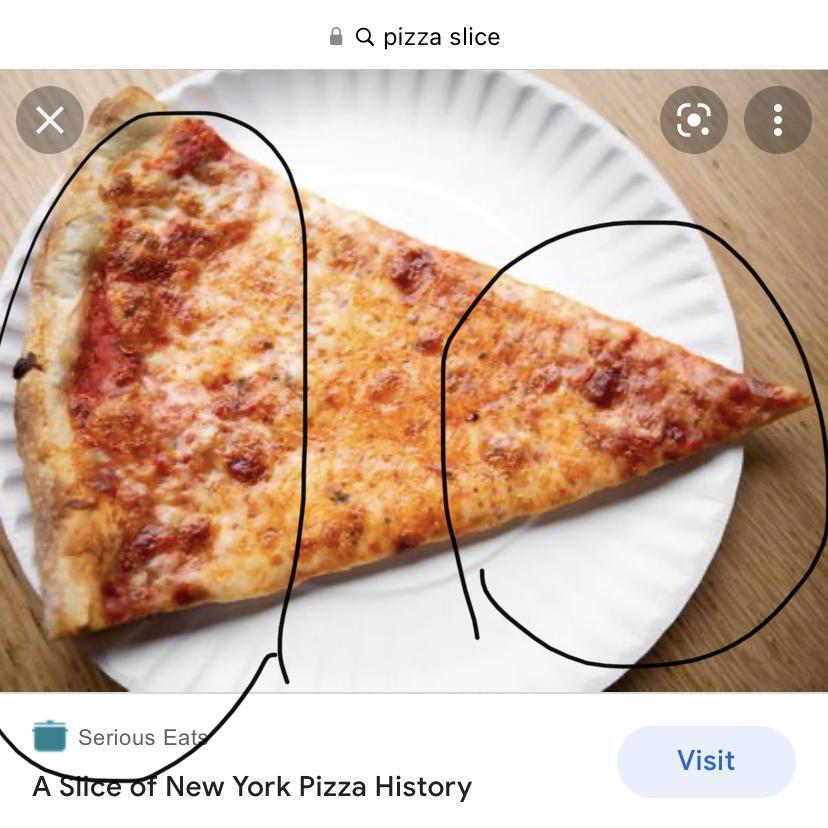Tap the Visit button
828x828 pixels.
[x=706, y=761]
